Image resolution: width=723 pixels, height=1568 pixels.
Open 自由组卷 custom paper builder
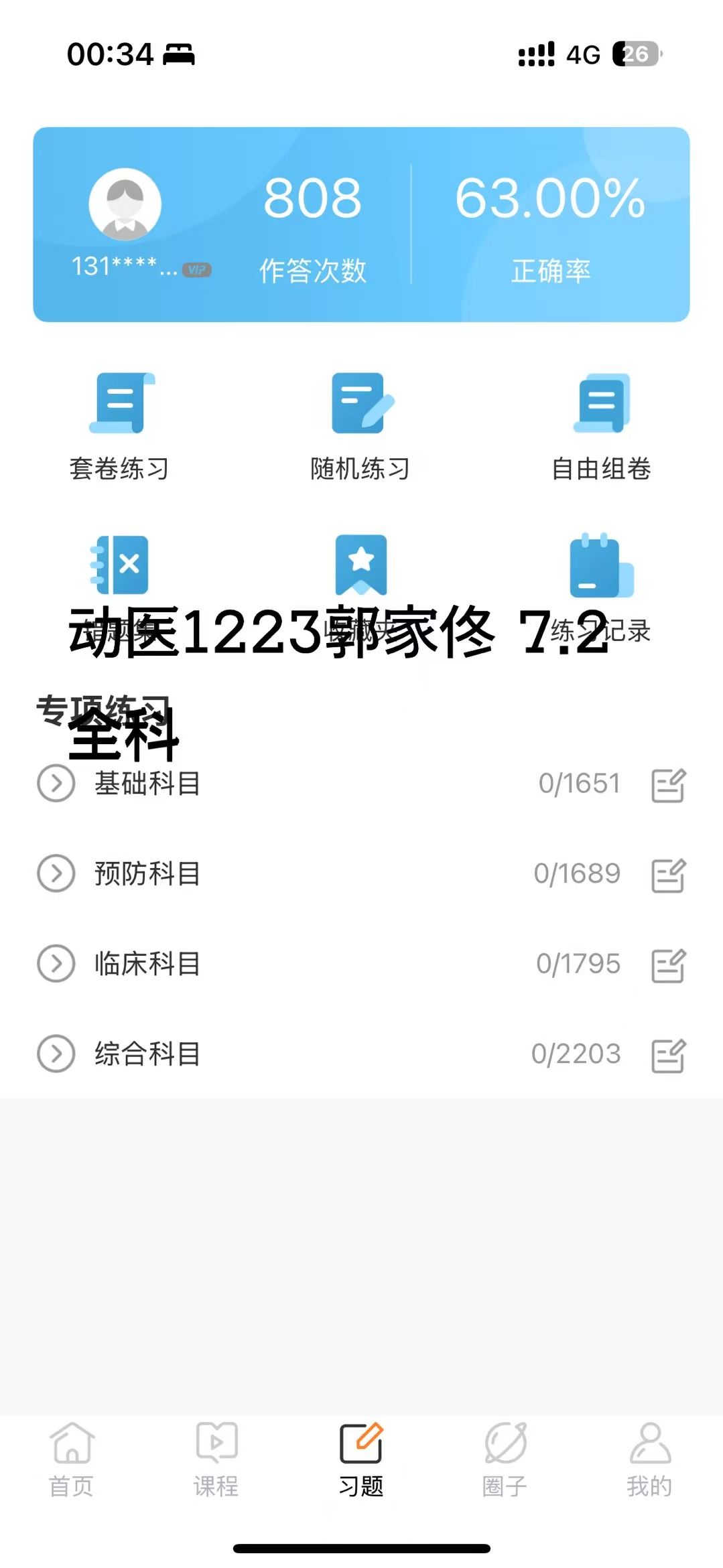[601, 426]
